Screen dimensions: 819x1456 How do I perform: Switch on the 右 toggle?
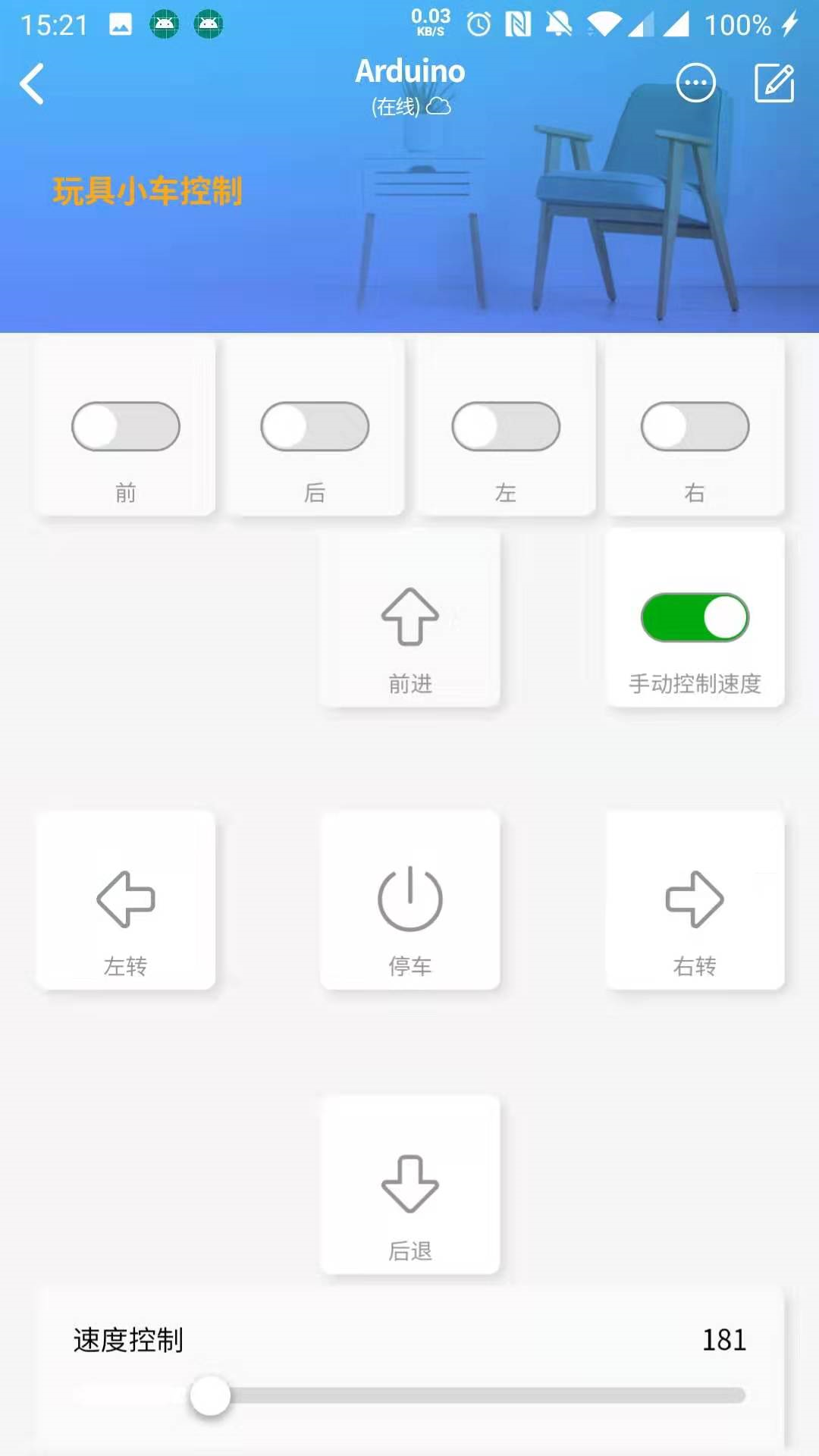pos(695,426)
